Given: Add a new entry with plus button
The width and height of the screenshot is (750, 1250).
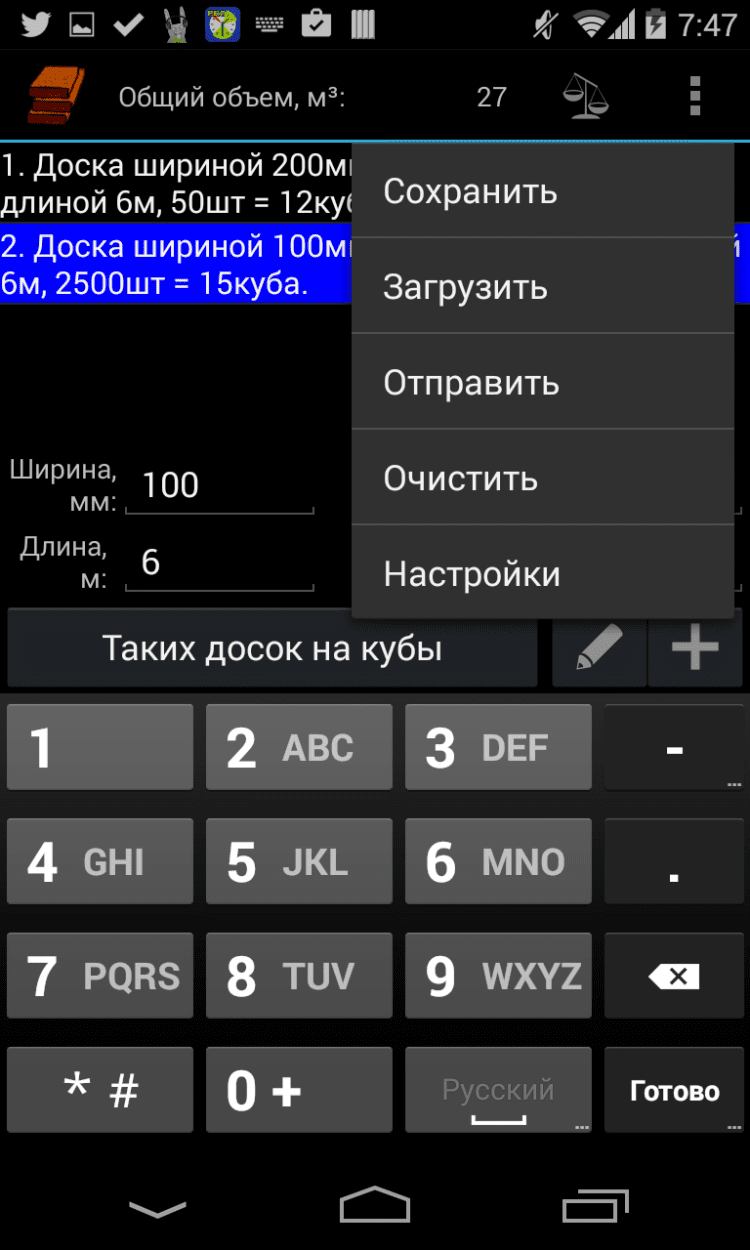Looking at the screenshot, I should click(x=695, y=650).
